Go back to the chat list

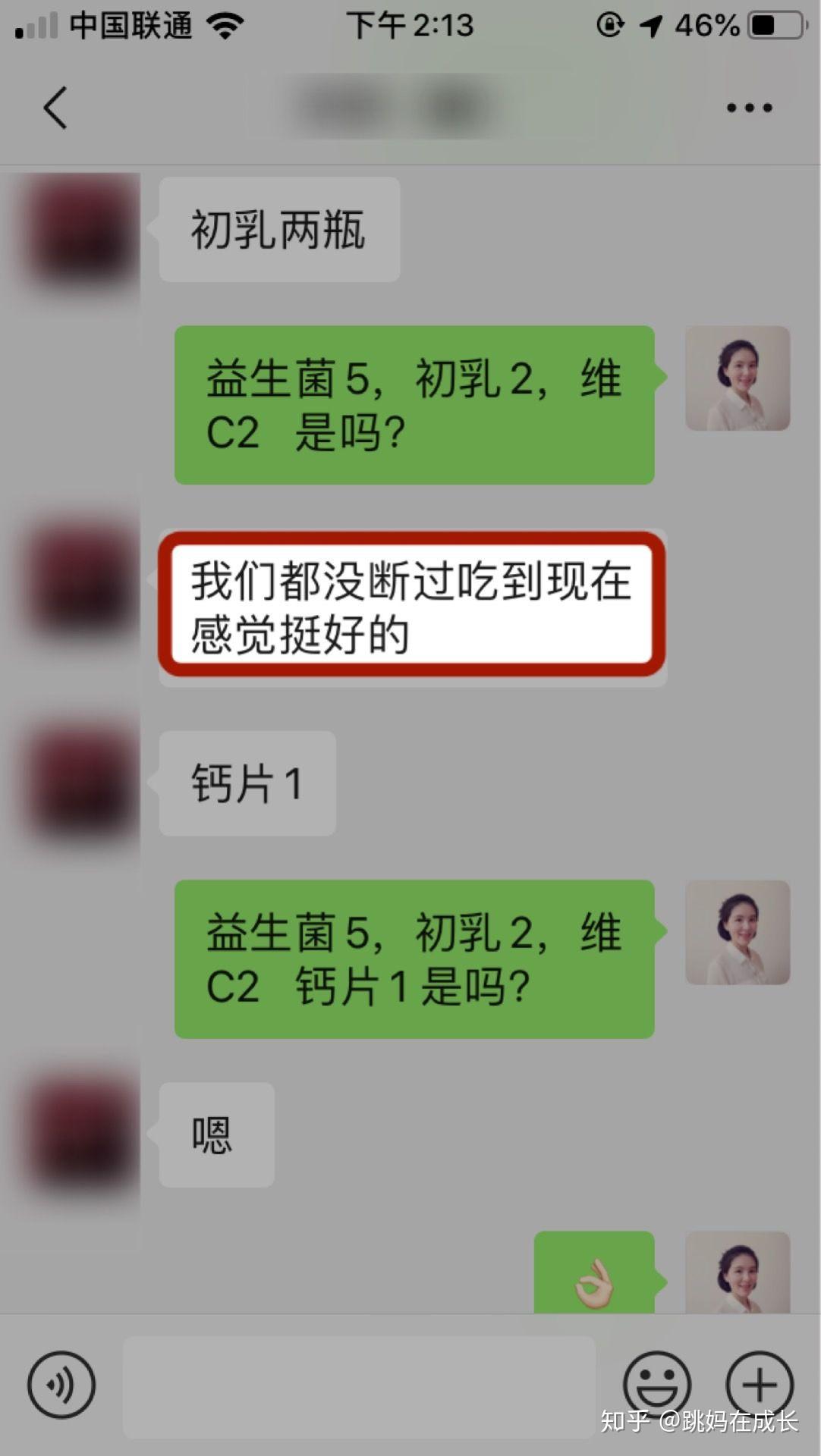[x=55, y=108]
